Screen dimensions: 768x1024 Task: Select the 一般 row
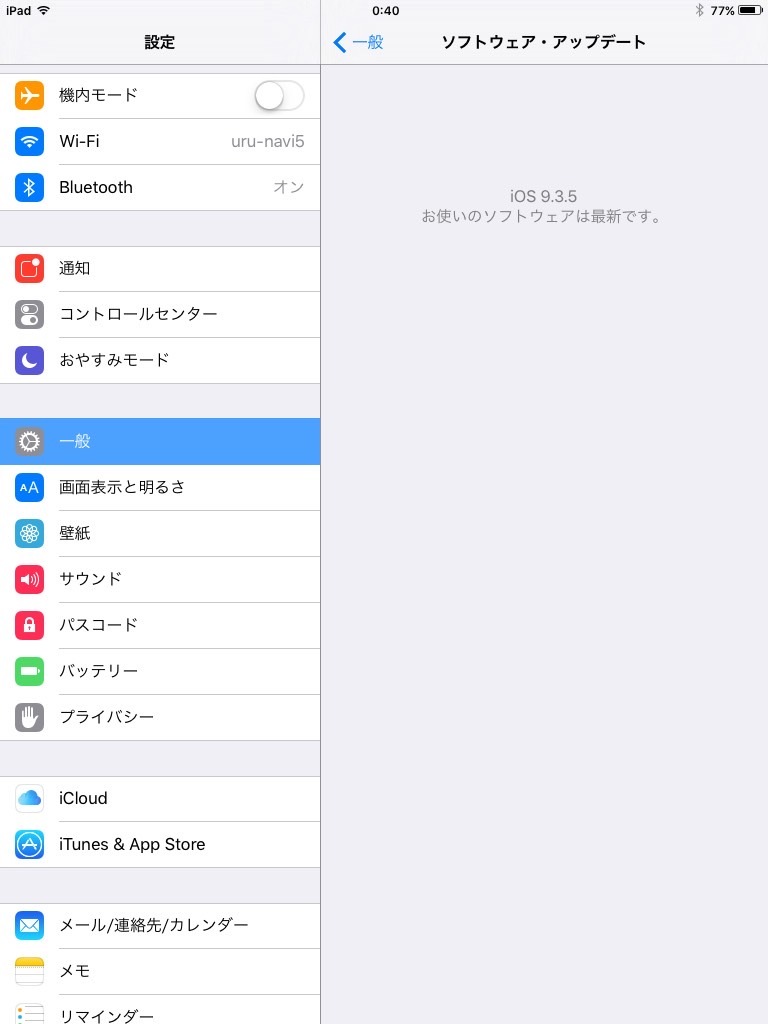(160, 441)
